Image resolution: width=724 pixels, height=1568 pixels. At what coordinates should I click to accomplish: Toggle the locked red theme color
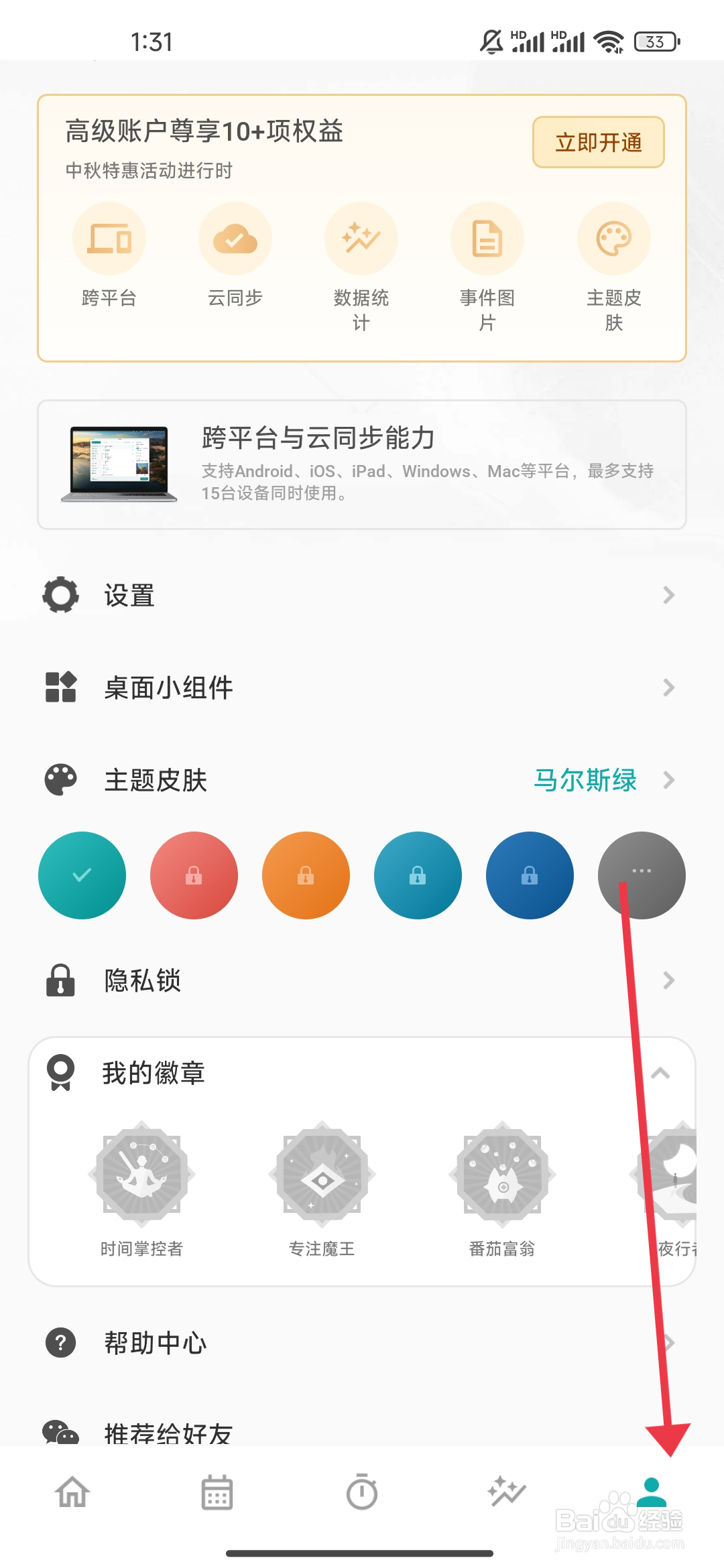click(x=194, y=875)
